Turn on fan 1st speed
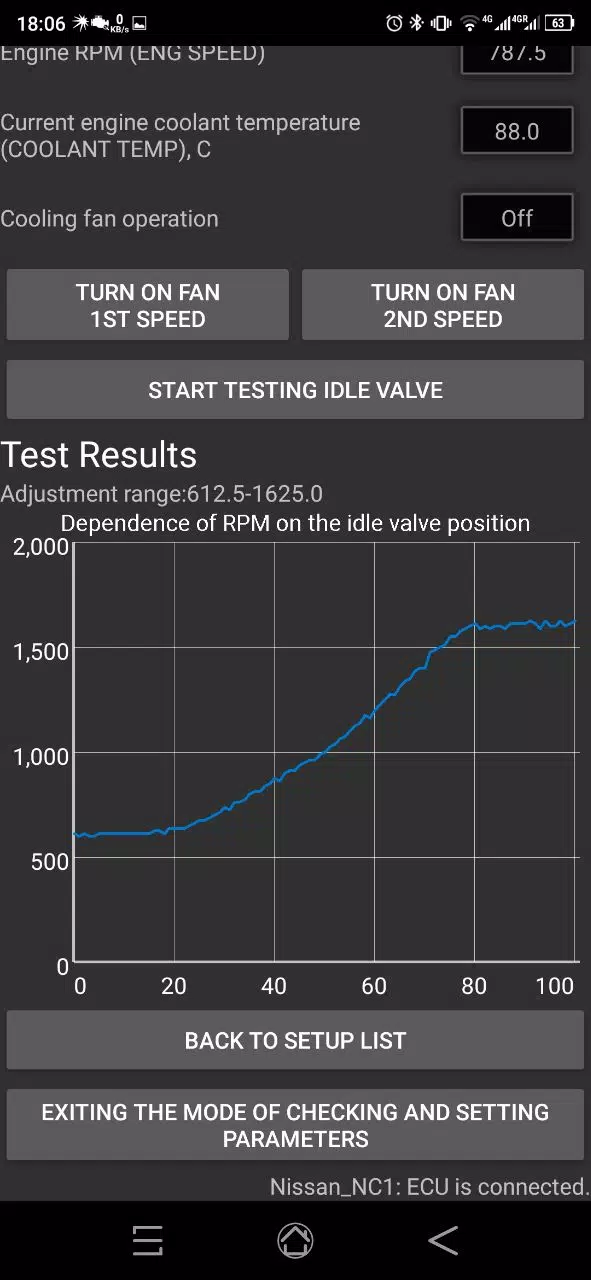The width and height of the screenshot is (591, 1280). (x=148, y=305)
